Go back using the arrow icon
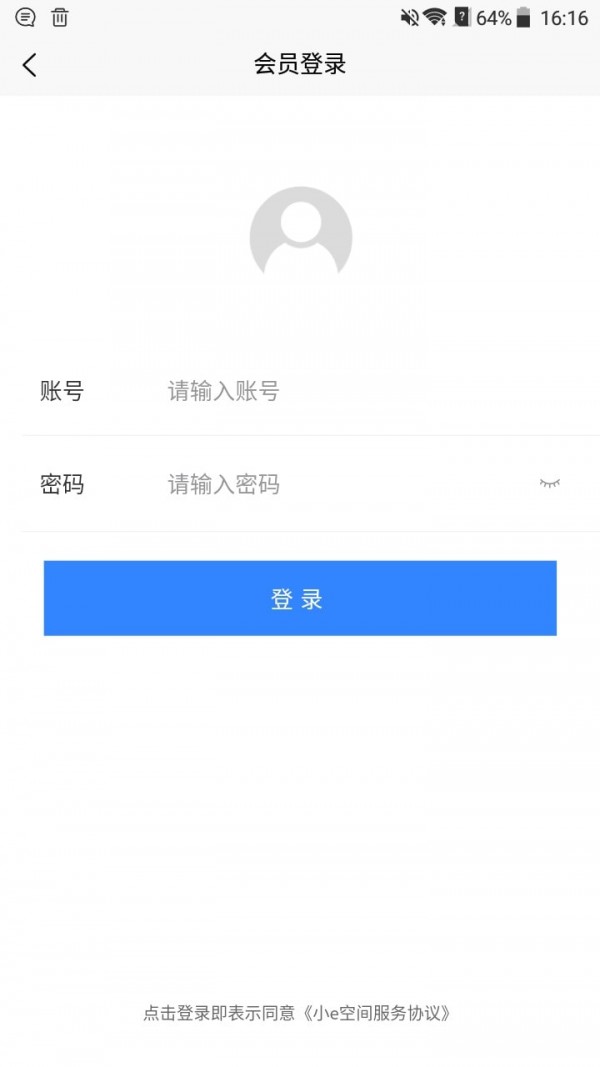Screen dimensions: 600x1067 [x=29, y=65]
